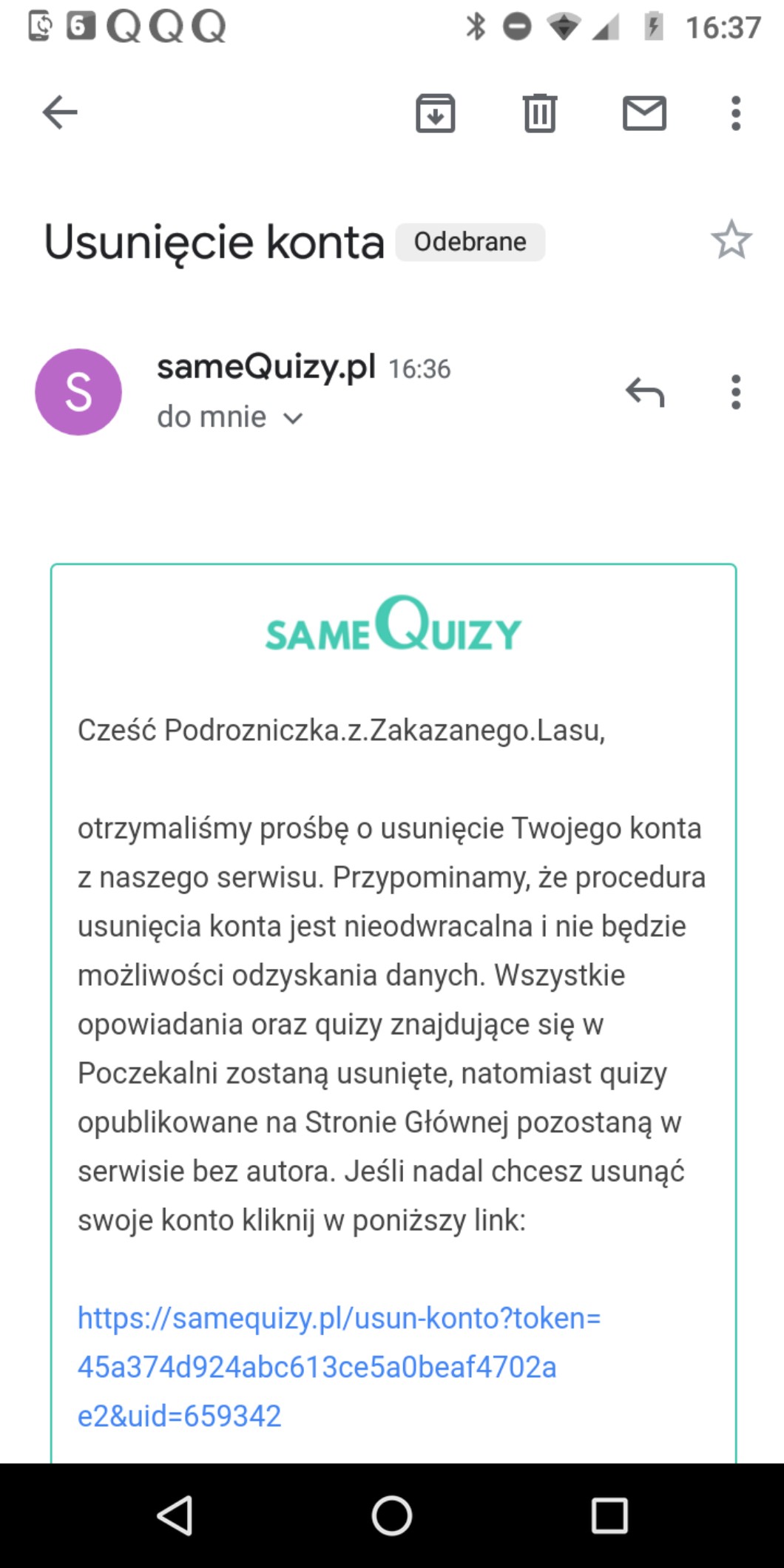
Task: Open message options next to reply
Action: pos(735,392)
